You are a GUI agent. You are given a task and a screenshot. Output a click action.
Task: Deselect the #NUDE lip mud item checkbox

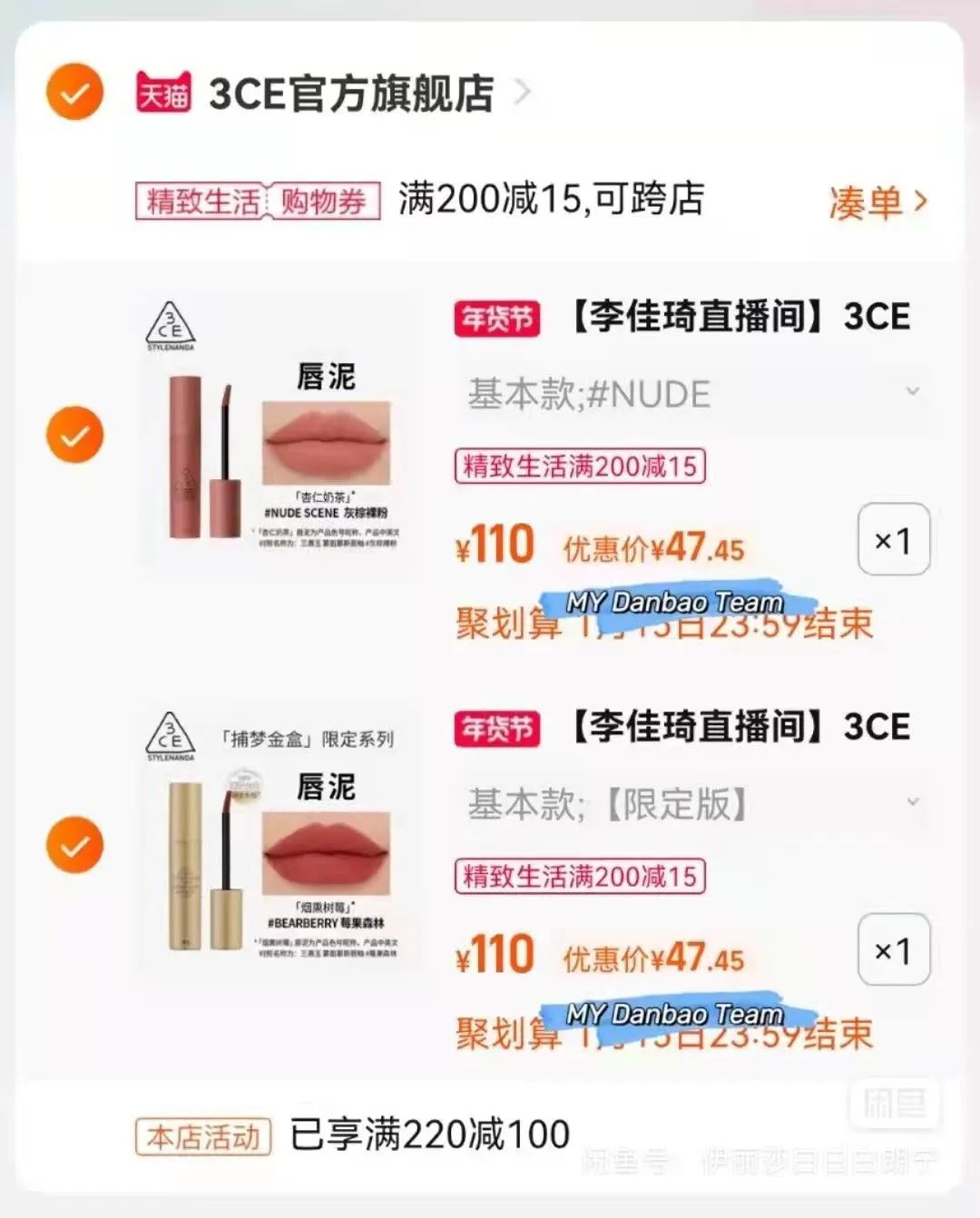(74, 435)
